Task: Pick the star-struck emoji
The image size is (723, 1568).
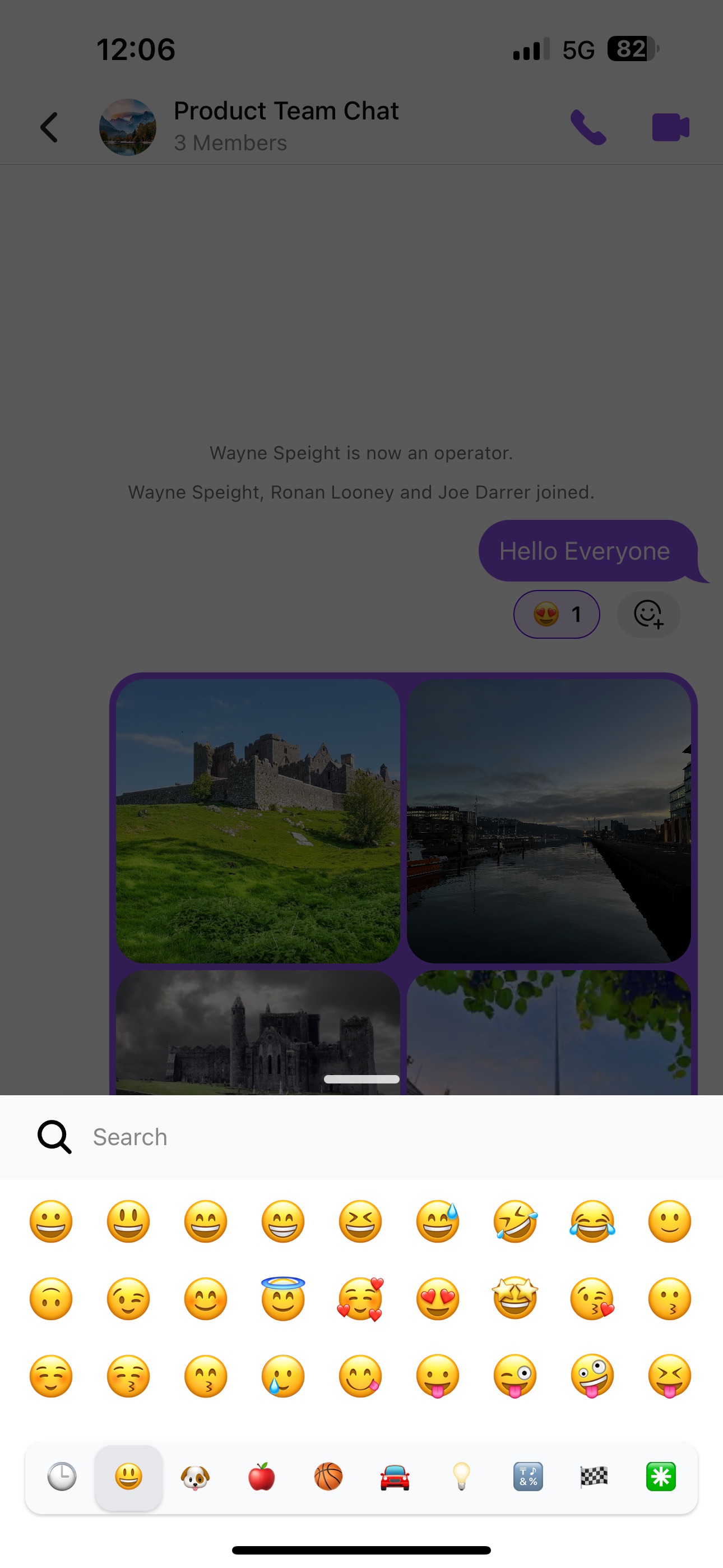Action: 515,1298
